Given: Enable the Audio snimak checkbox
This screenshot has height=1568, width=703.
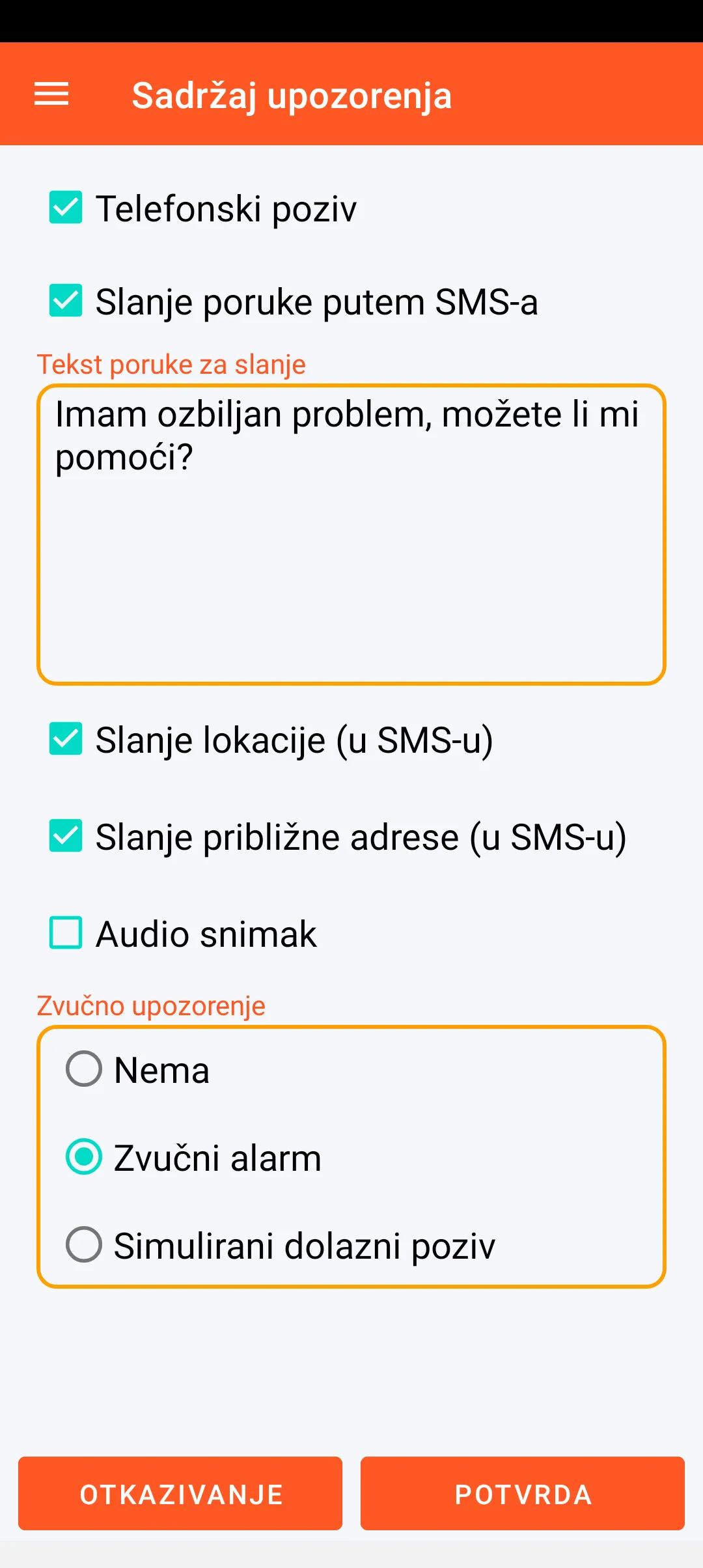Looking at the screenshot, I should pyautogui.click(x=66, y=933).
